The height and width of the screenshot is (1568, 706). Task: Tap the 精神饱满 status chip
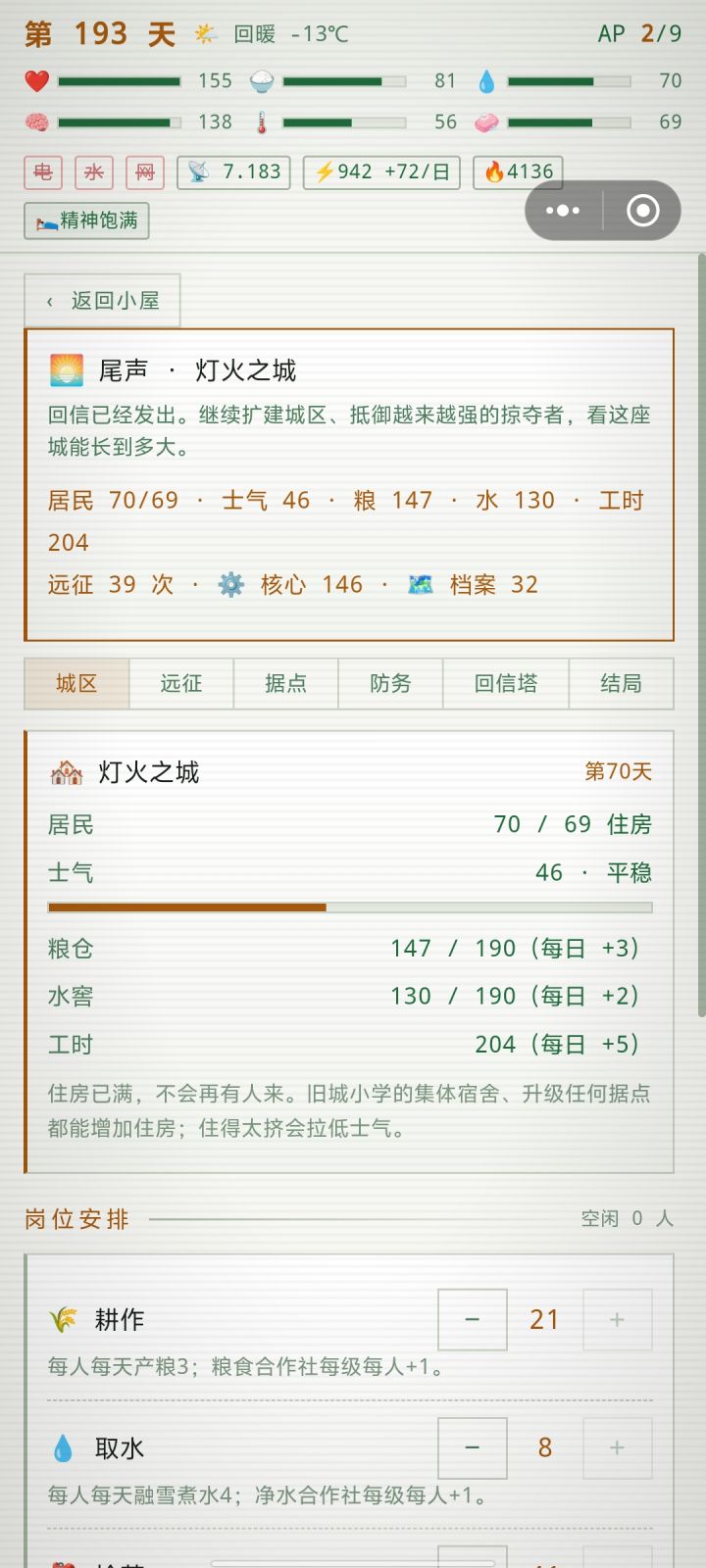pos(87,220)
